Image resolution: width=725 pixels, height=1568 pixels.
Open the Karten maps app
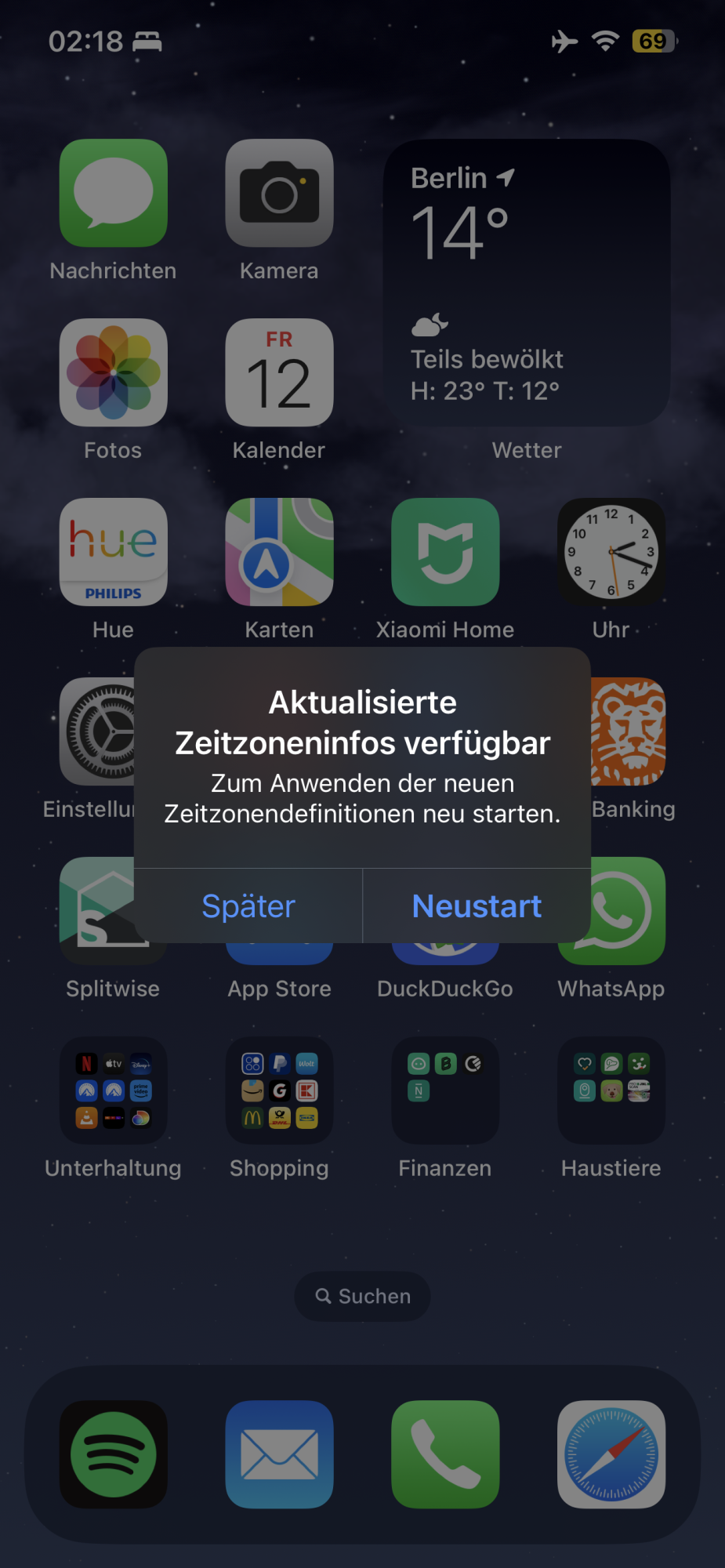(x=279, y=552)
